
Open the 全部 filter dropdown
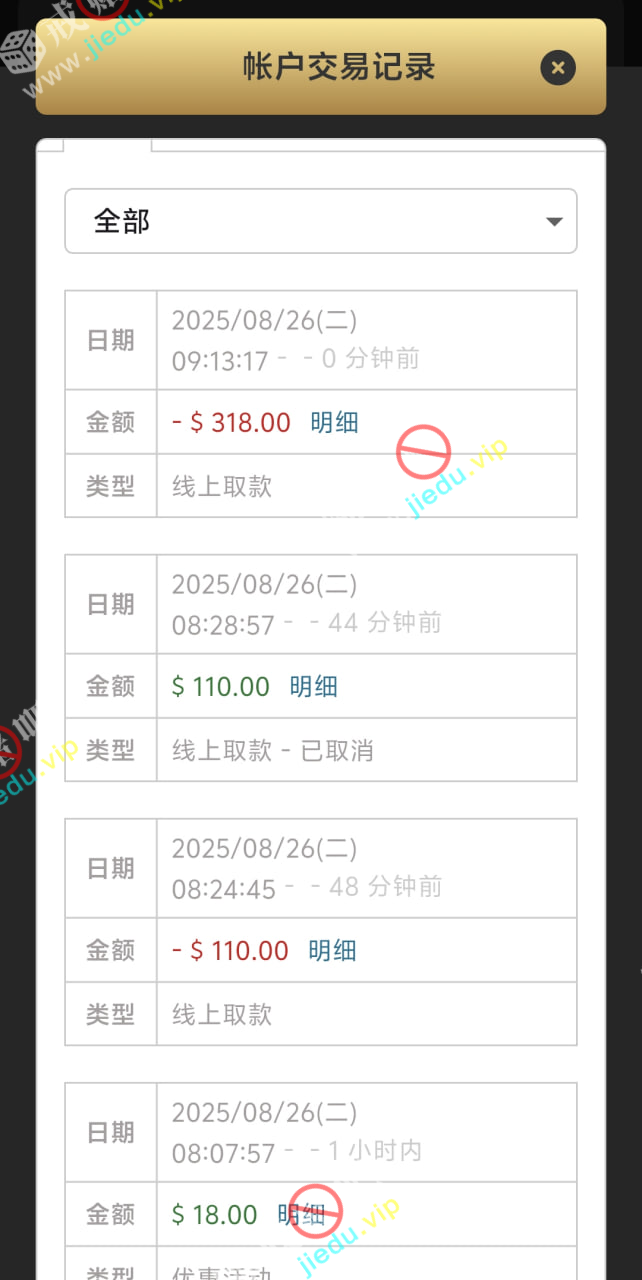[x=320, y=221]
